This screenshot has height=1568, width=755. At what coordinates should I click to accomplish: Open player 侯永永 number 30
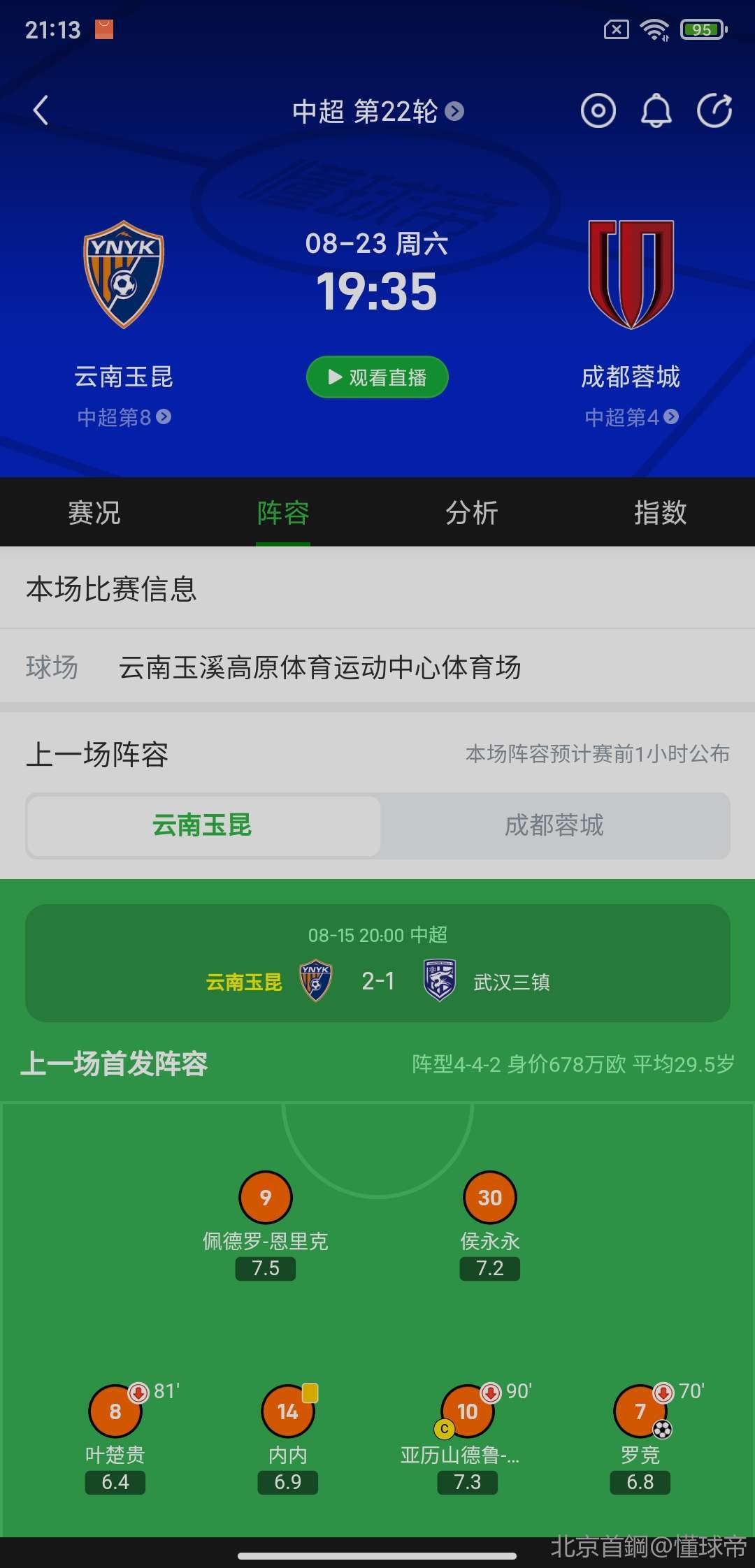(x=489, y=1198)
